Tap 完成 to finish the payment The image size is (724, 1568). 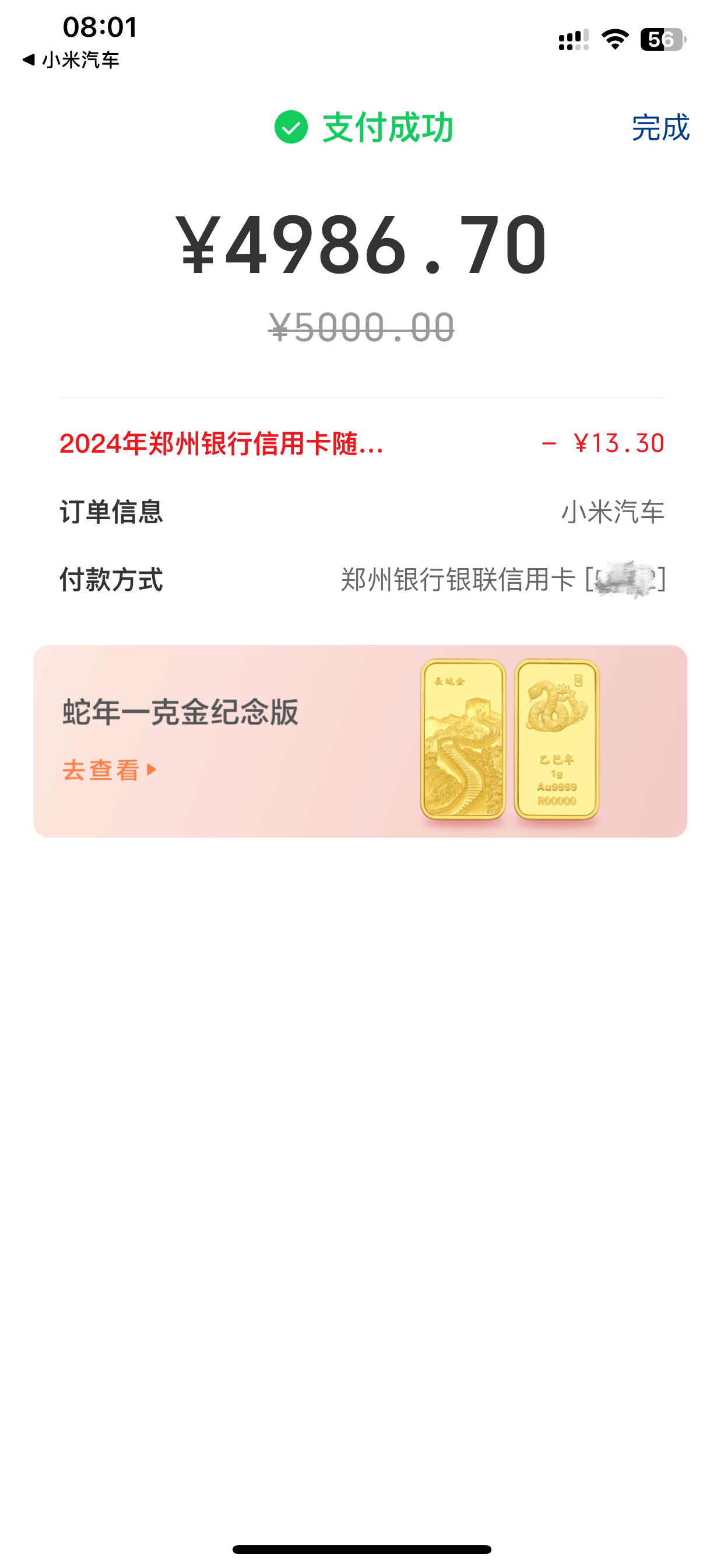(660, 128)
